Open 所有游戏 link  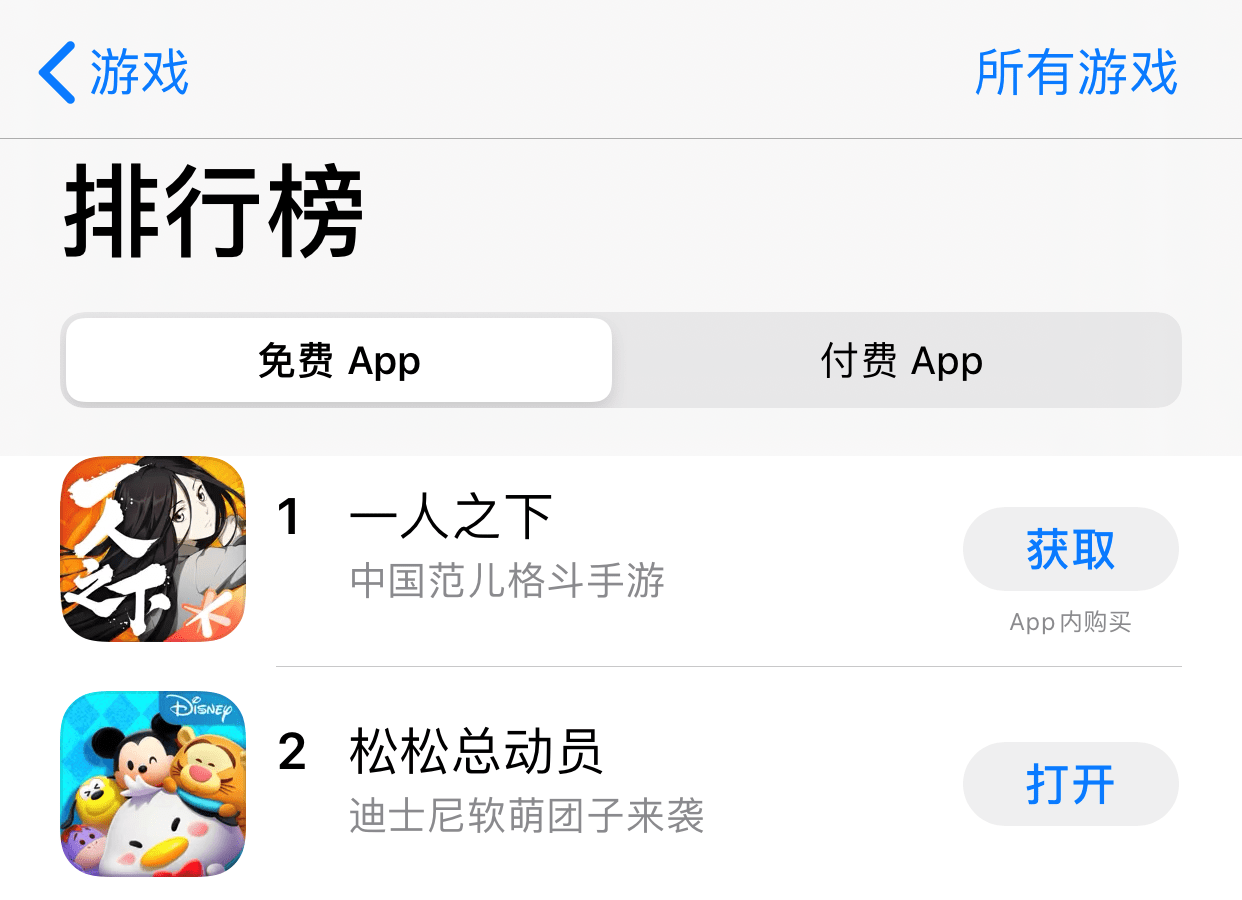[x=1076, y=72]
